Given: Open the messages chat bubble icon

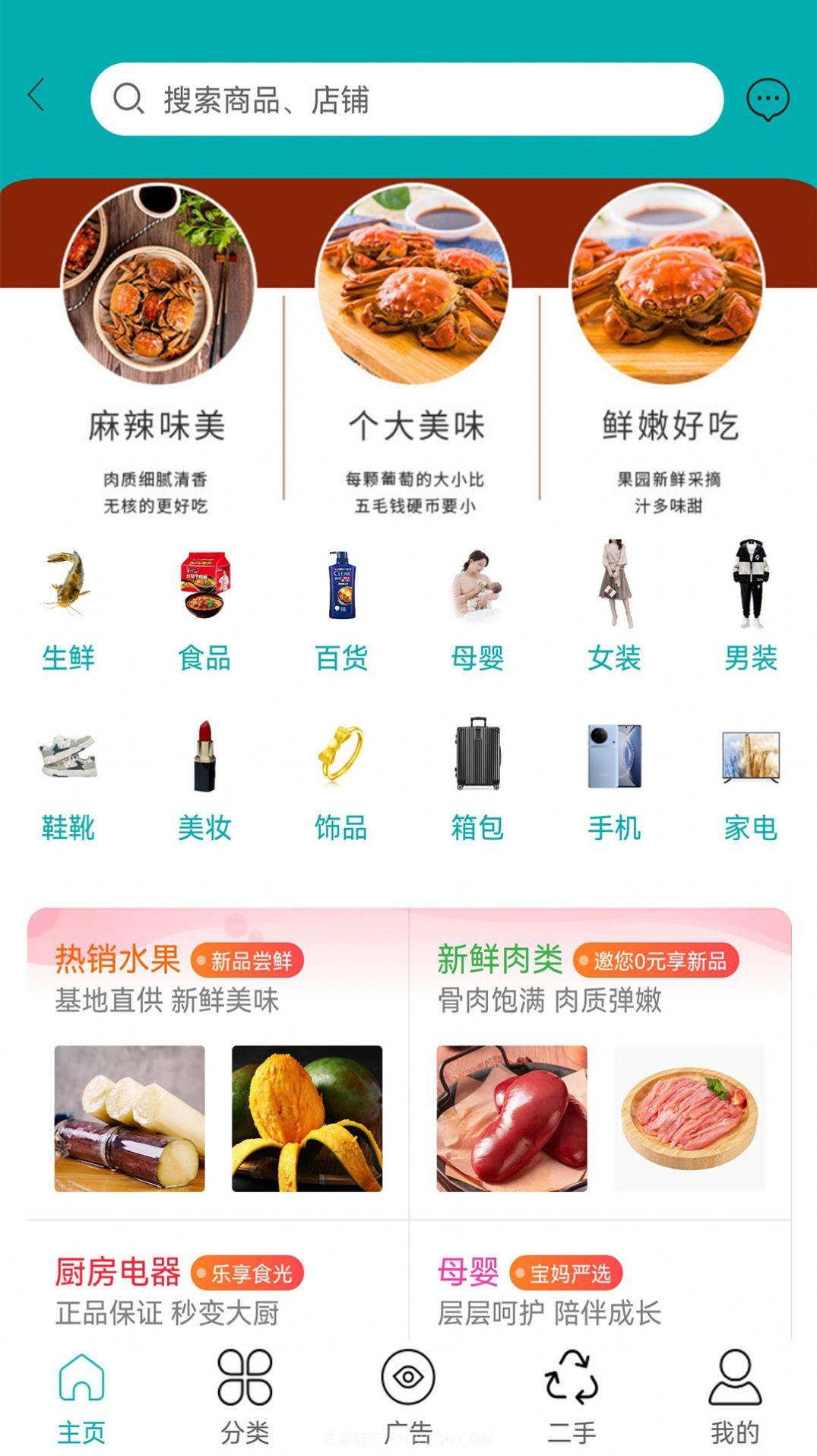Looking at the screenshot, I should 767,97.
